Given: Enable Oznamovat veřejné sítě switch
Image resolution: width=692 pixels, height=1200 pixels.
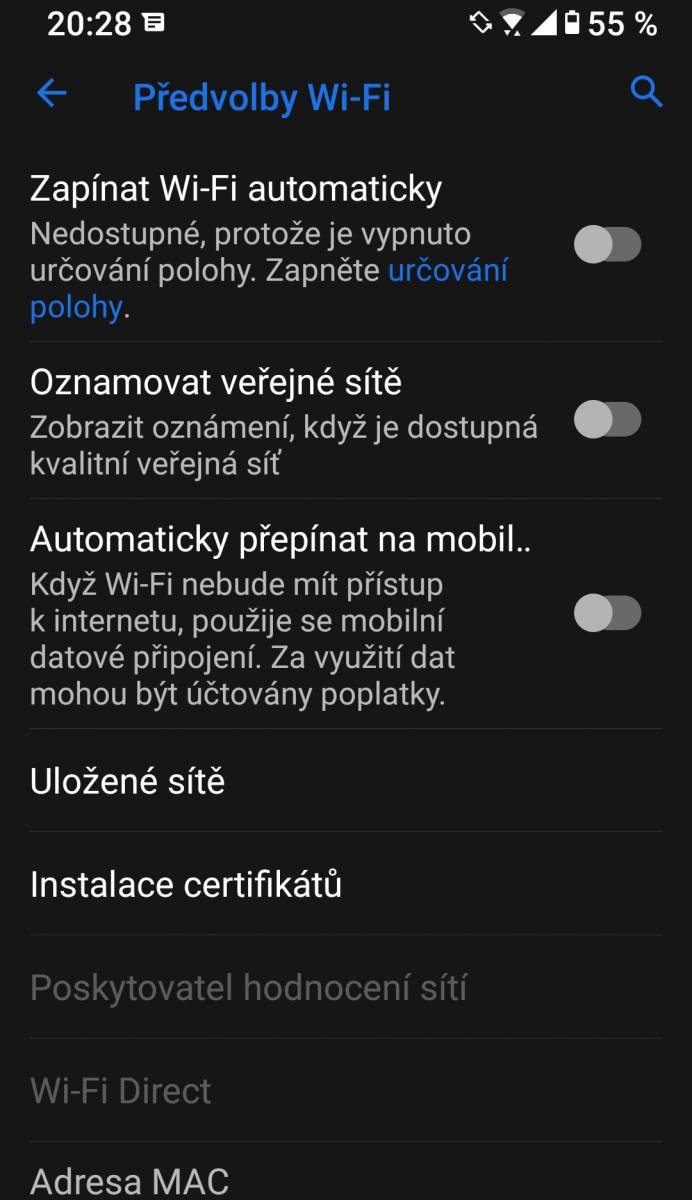Looking at the screenshot, I should 607,419.
